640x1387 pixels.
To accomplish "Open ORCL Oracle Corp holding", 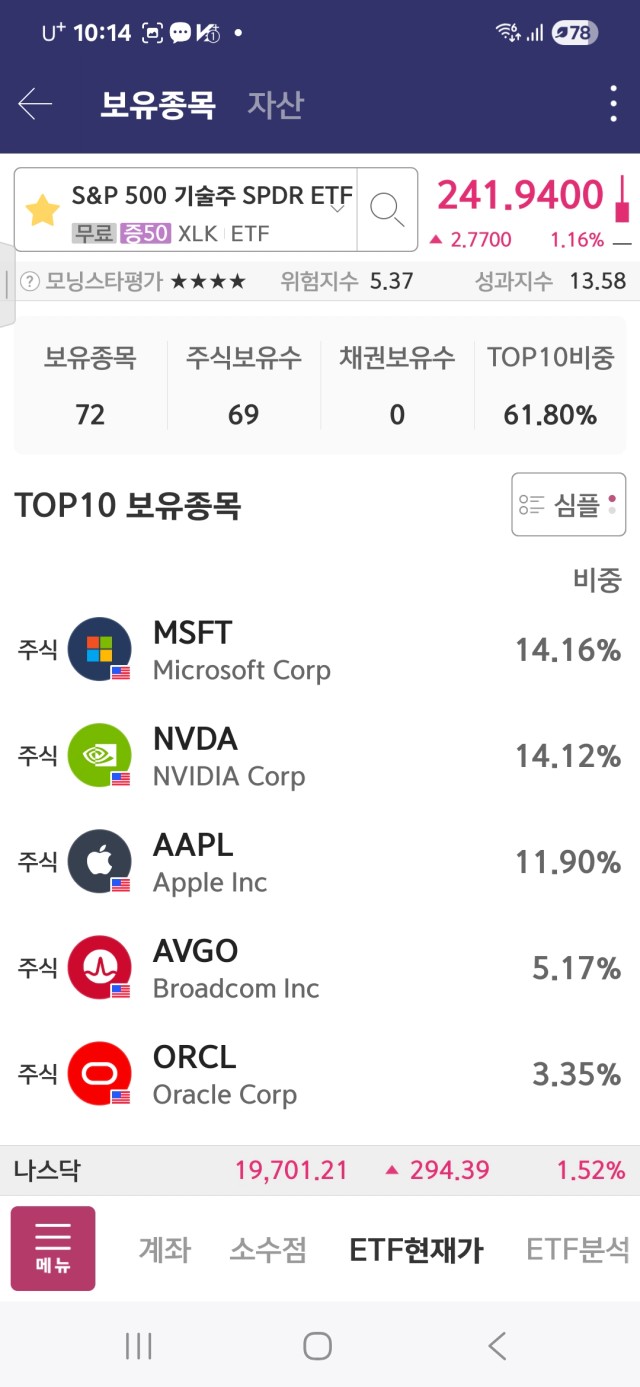I will click(x=320, y=1074).
